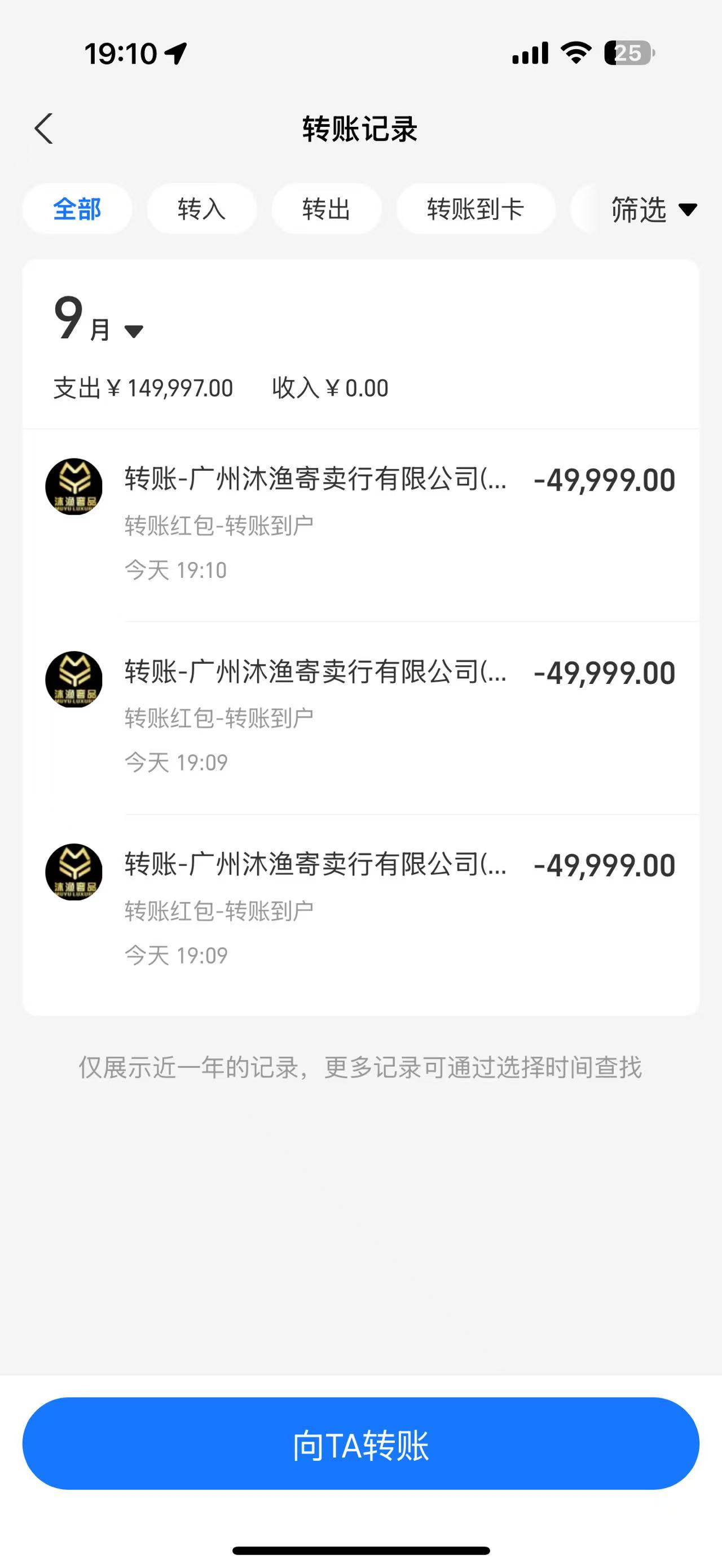Switch to the 转入 tab
This screenshot has height=1568, width=722.
[201, 209]
